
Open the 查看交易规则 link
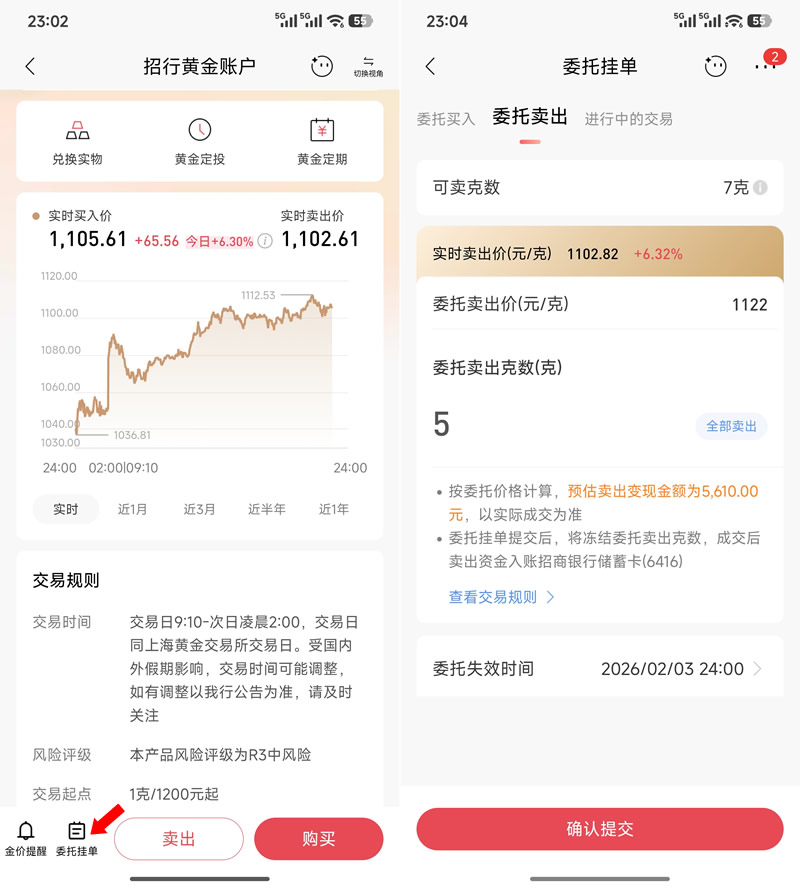(501, 597)
